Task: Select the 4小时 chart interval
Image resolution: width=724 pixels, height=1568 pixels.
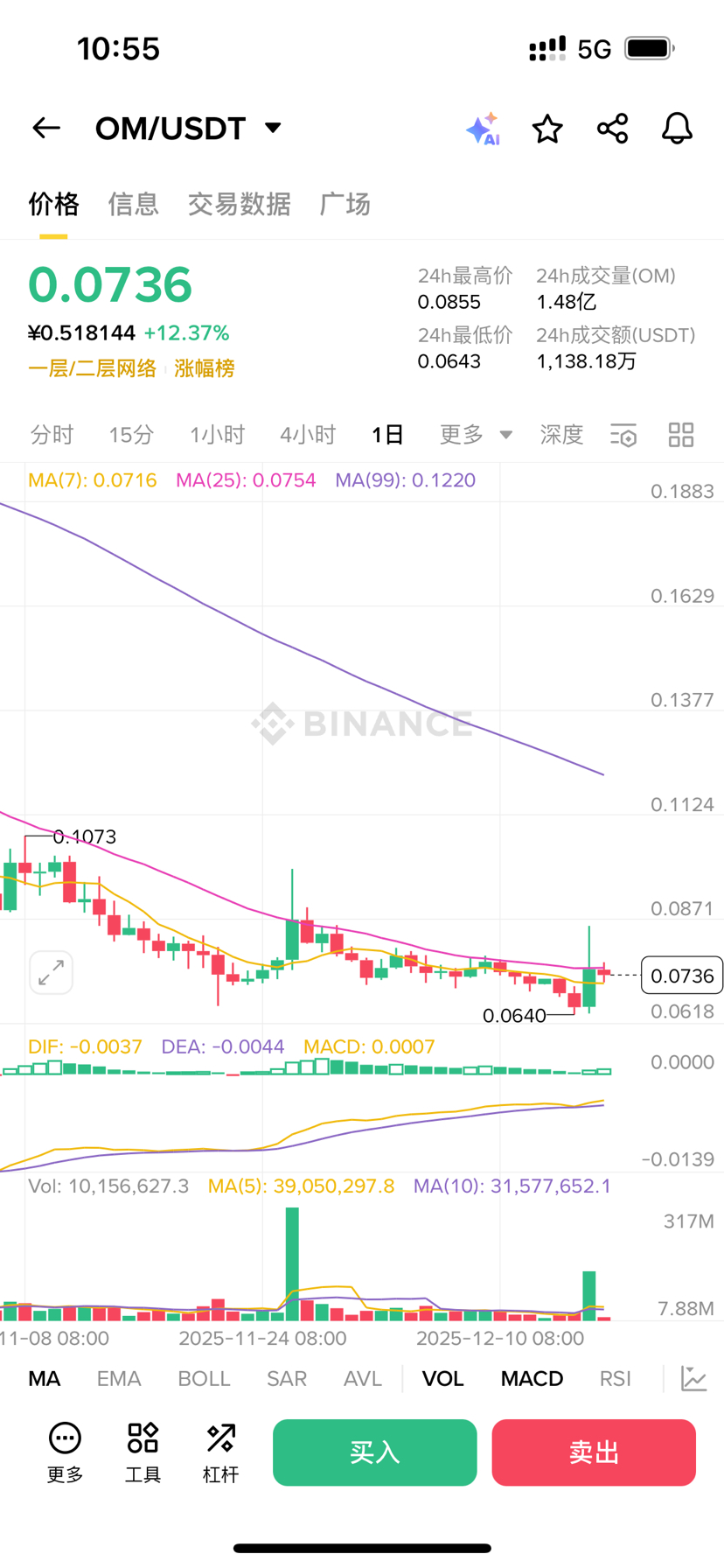Action: click(308, 434)
